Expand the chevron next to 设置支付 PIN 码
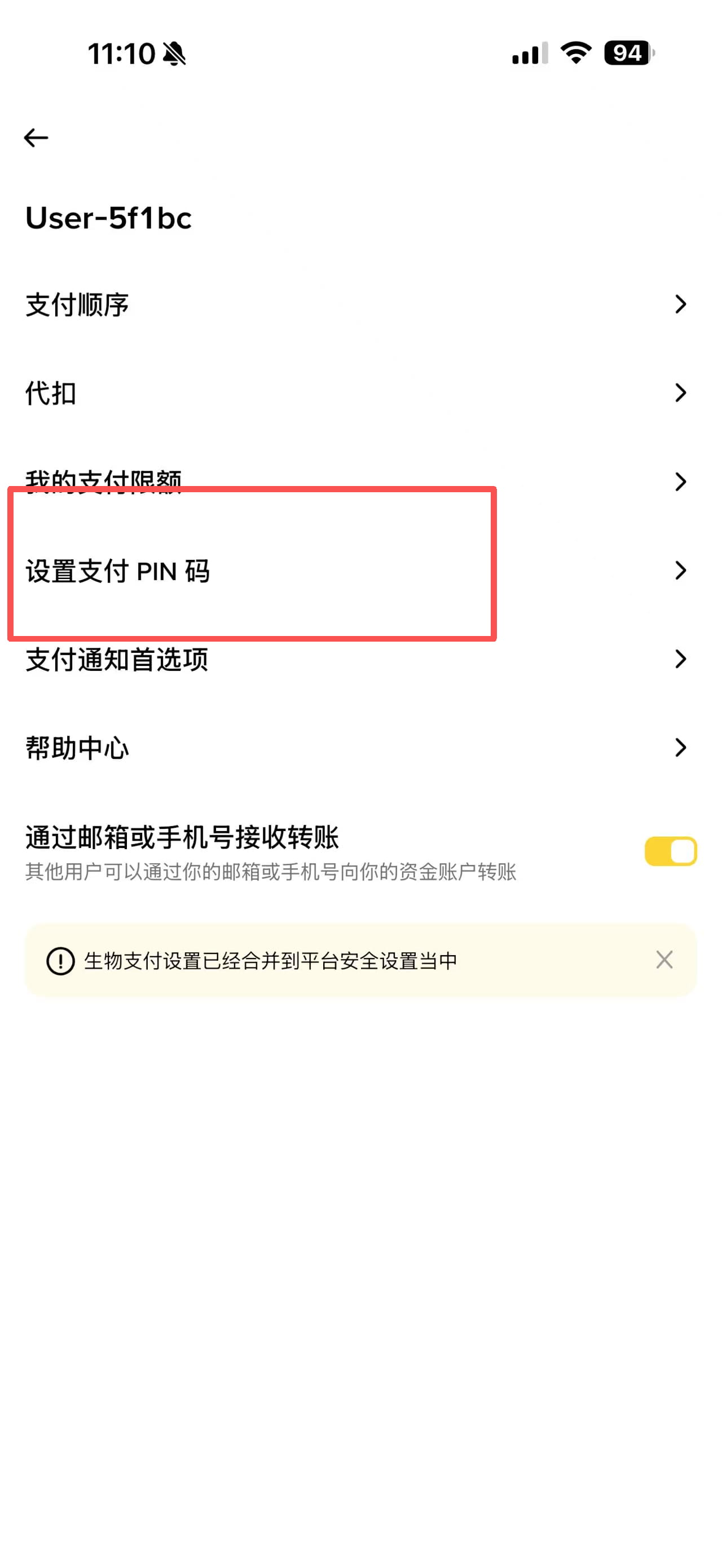 pyautogui.click(x=681, y=571)
